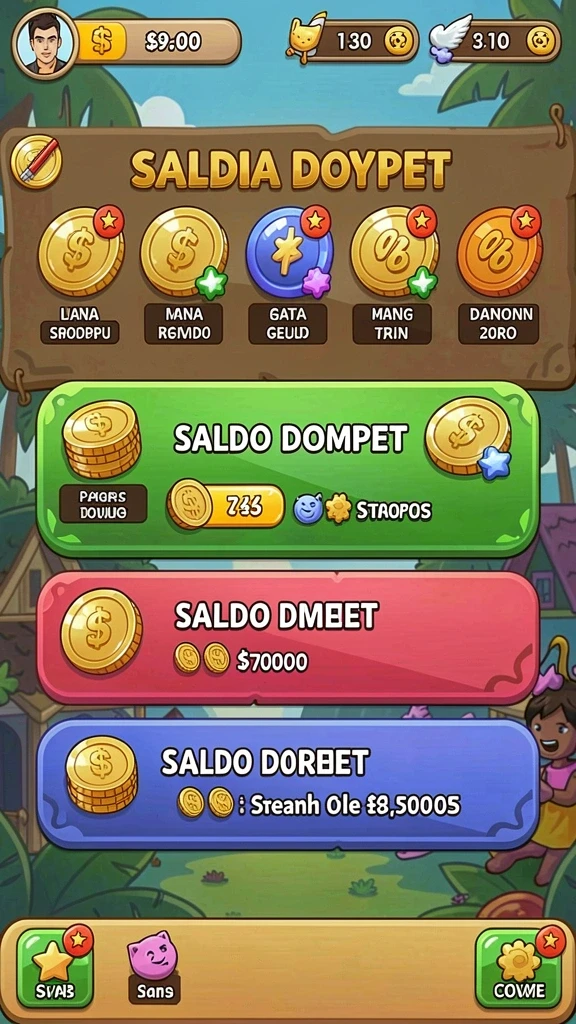Tap the PAIGRS DOVUG label in green card
Viewport: 576px width, 1024px height.
tap(103, 504)
